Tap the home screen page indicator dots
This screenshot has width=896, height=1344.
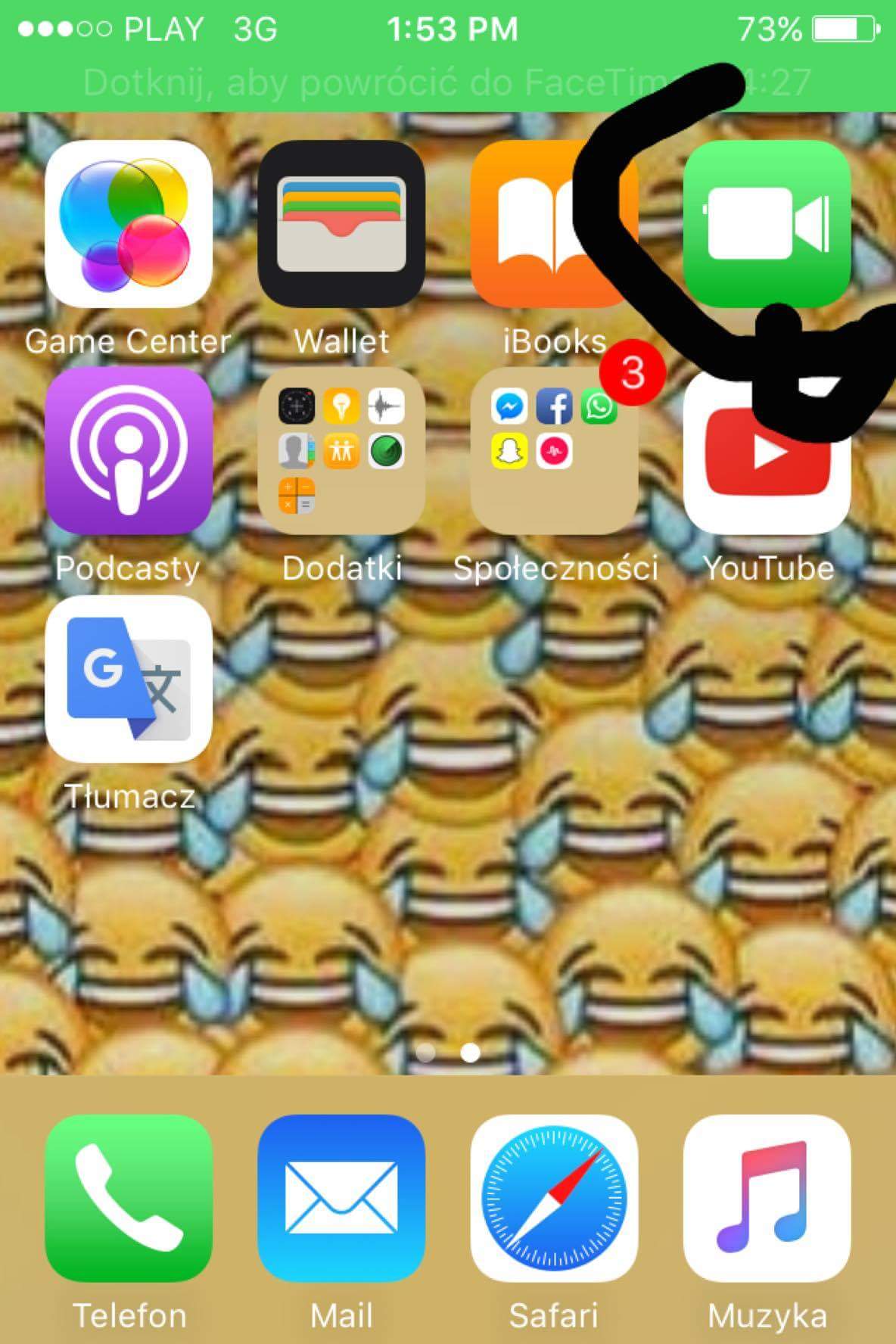coord(448,1053)
